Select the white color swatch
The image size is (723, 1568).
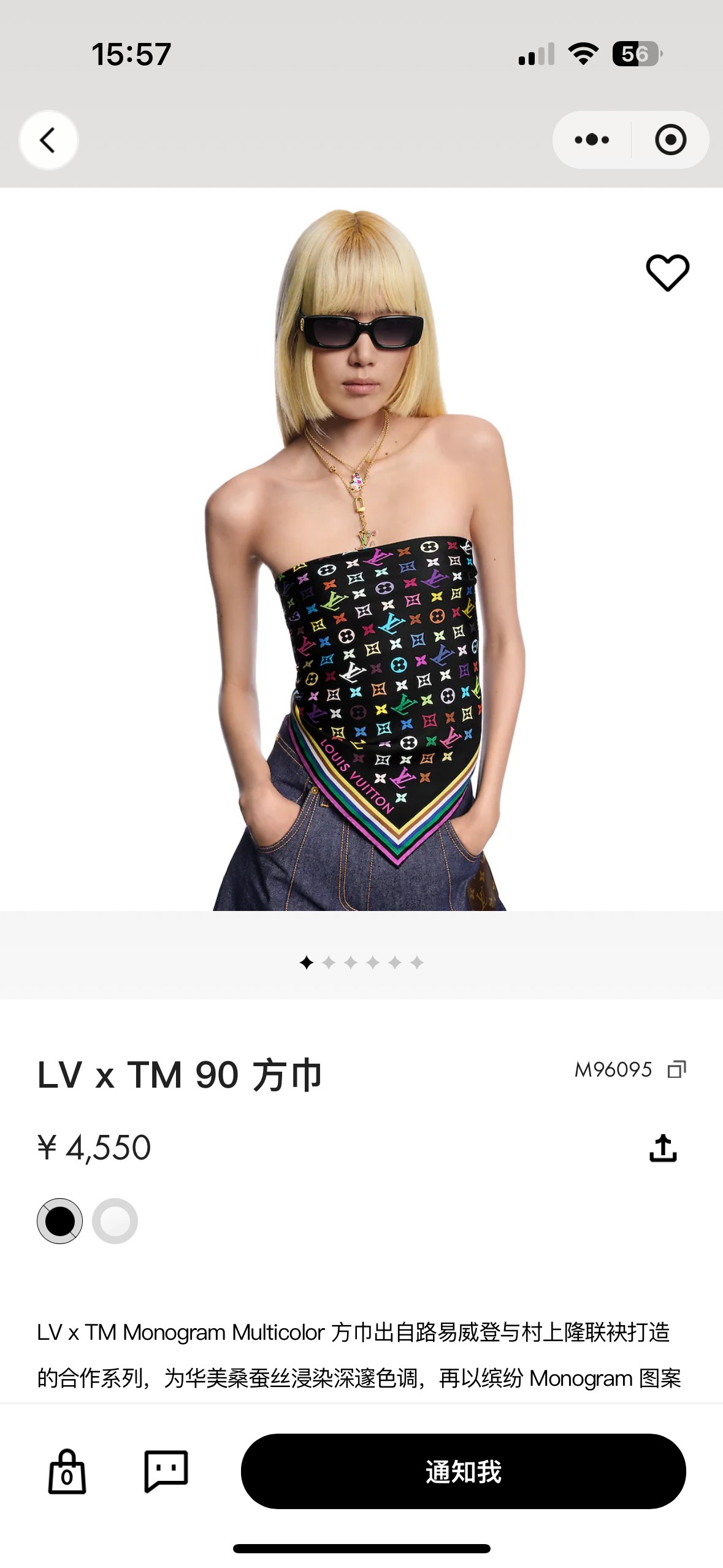[115, 1221]
